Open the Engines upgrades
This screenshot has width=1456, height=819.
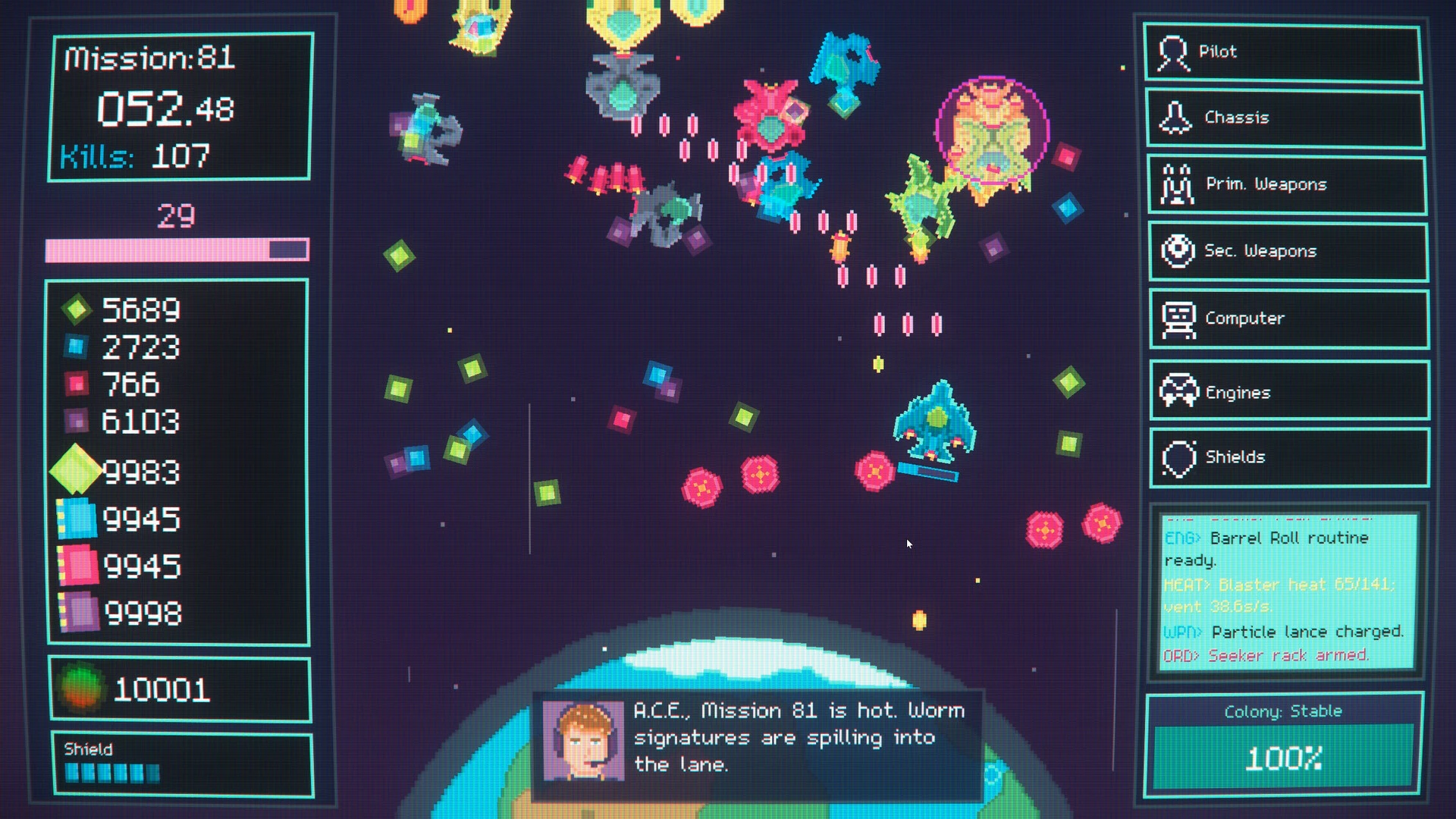[1290, 391]
